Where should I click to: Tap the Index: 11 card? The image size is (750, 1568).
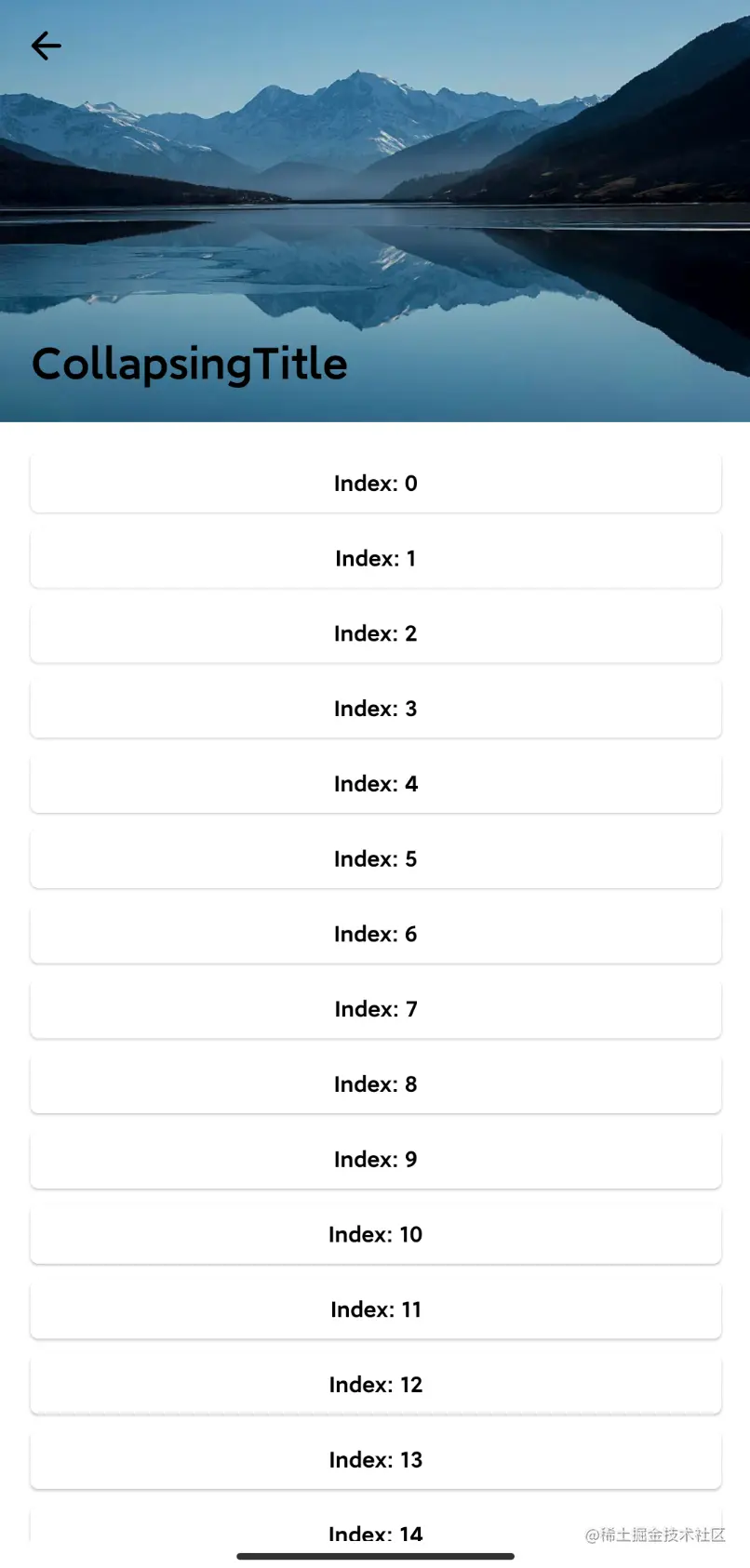coord(375,1309)
